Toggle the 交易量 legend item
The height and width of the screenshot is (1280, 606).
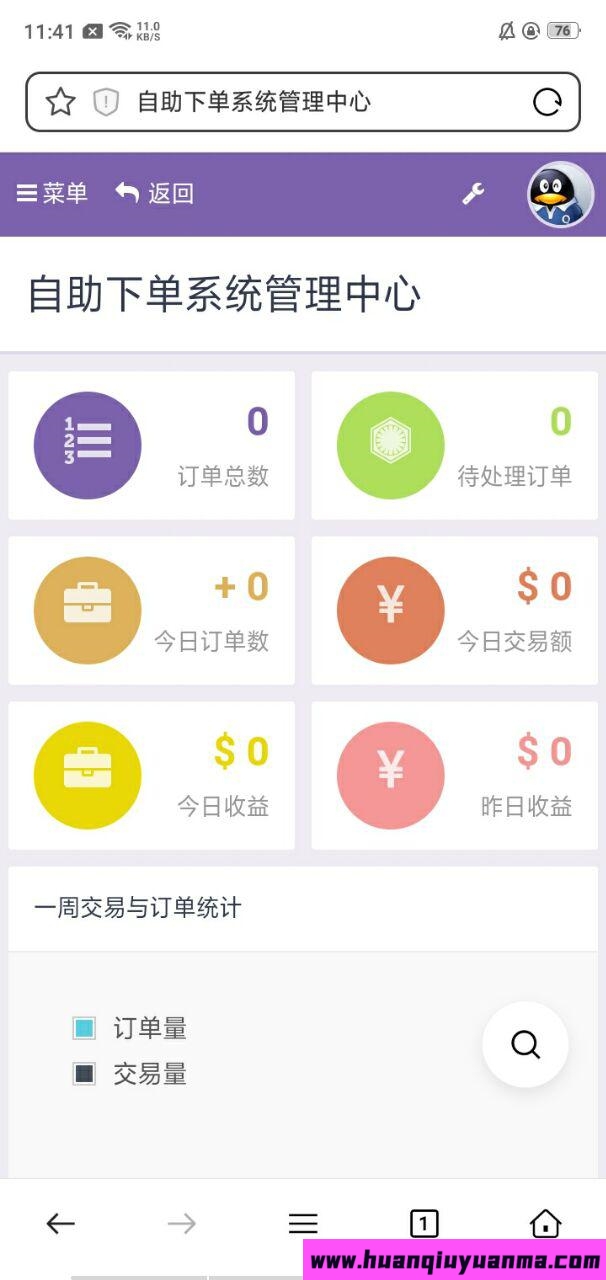point(130,1074)
